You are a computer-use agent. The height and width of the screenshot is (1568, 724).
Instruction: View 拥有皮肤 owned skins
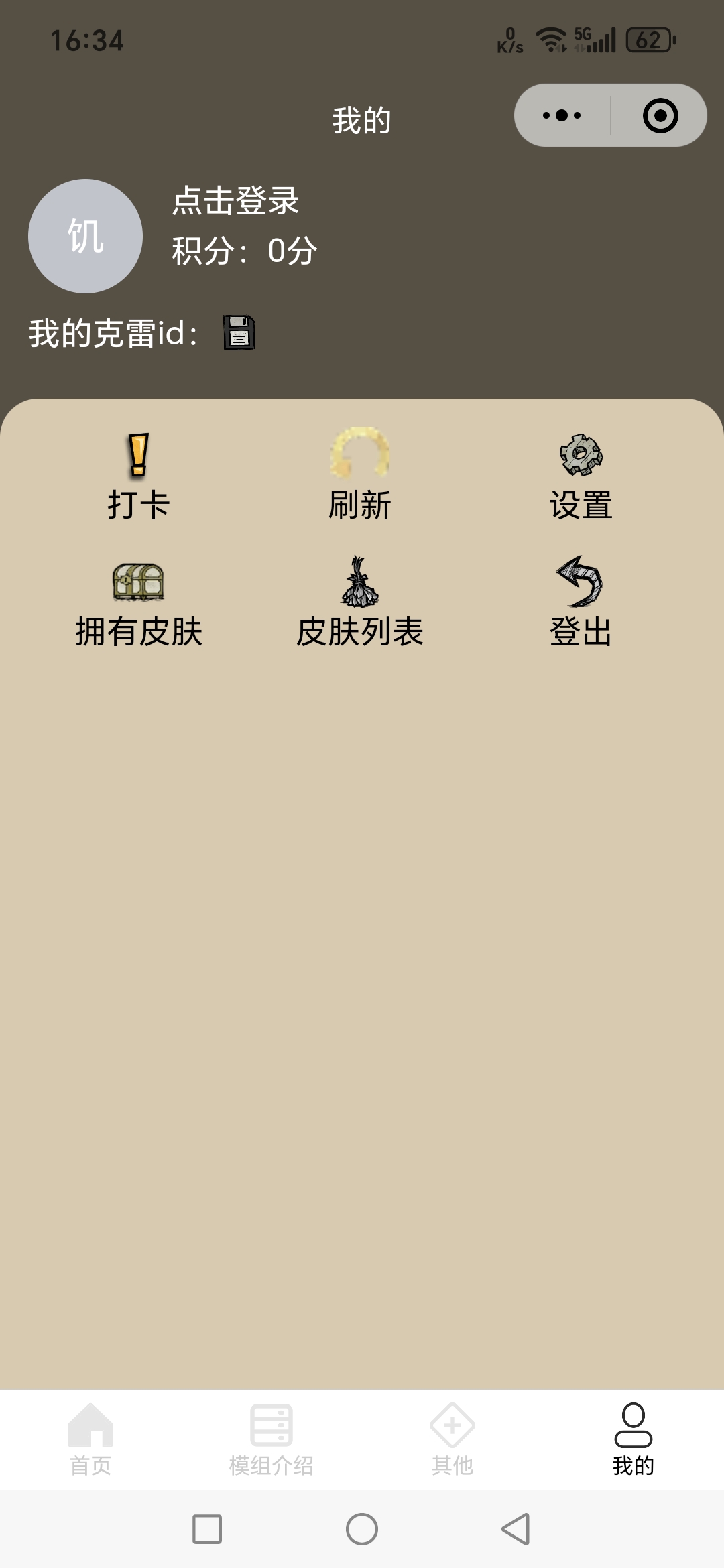pyautogui.click(x=139, y=604)
